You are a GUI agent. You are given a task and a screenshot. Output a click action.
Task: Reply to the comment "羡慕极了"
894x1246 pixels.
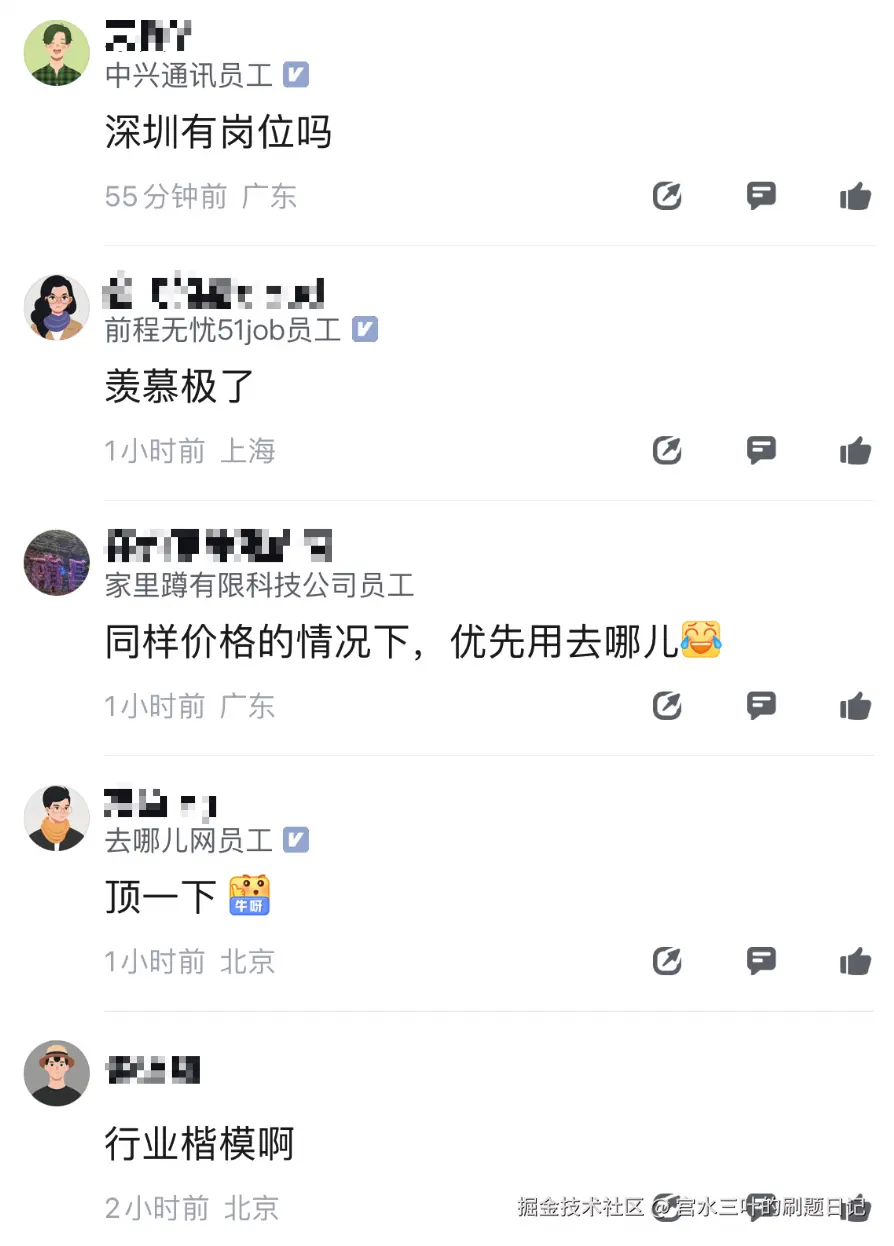pyautogui.click(x=762, y=451)
